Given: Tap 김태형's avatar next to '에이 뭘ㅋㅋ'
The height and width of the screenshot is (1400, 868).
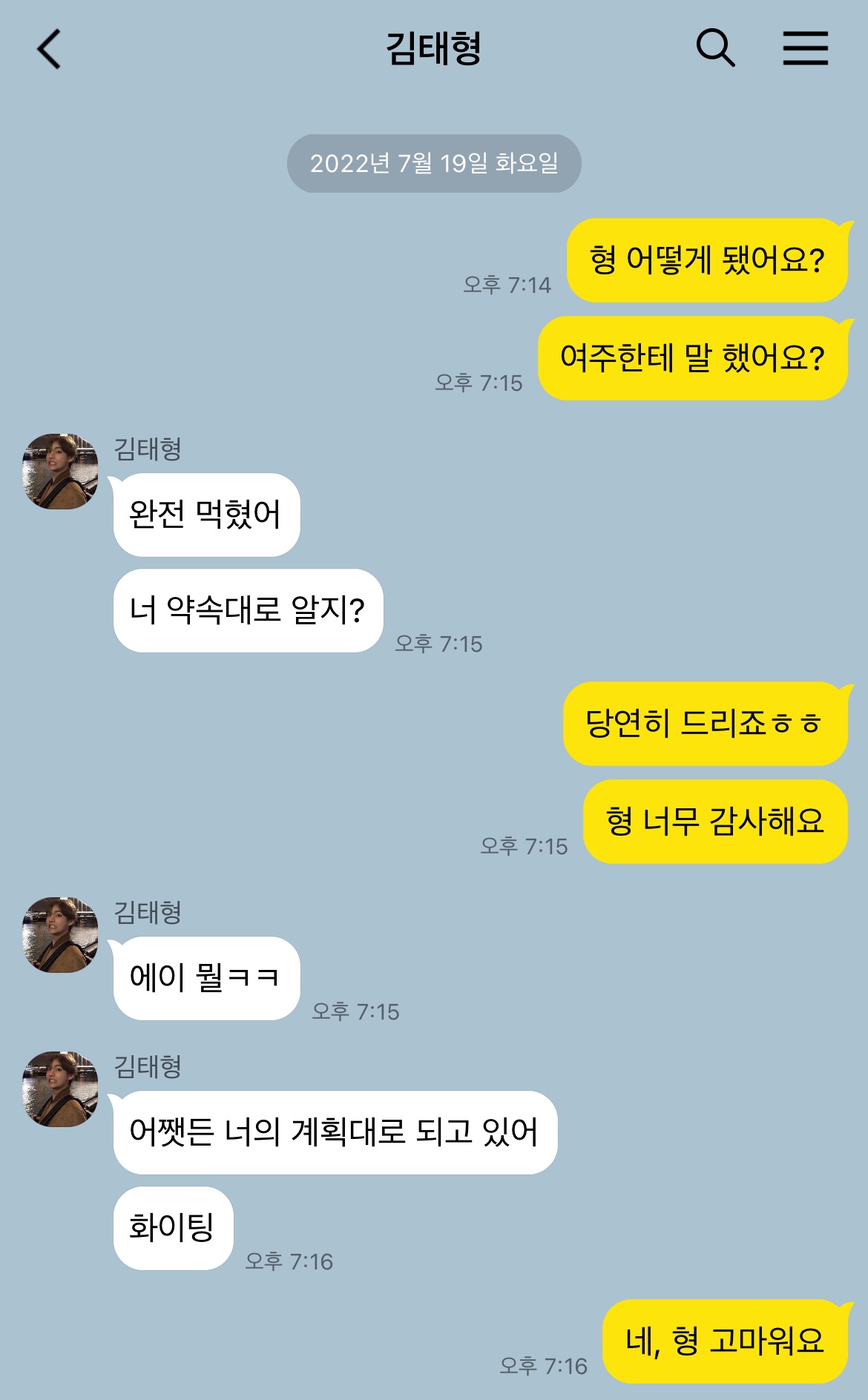Looking at the screenshot, I should [60, 935].
